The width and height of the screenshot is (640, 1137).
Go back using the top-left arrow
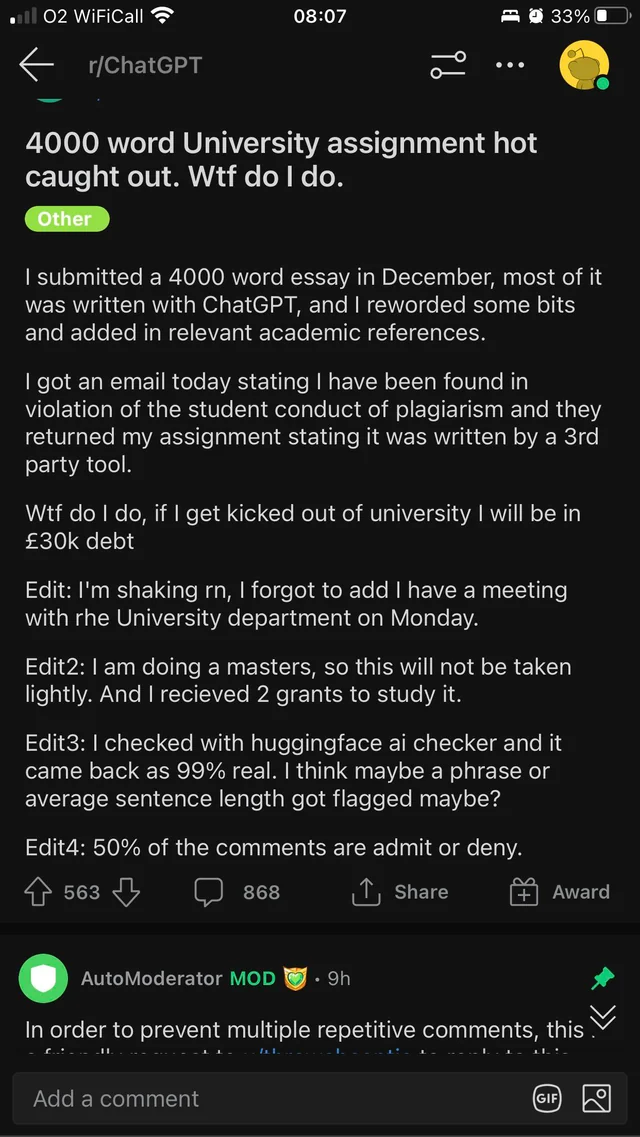(36, 66)
